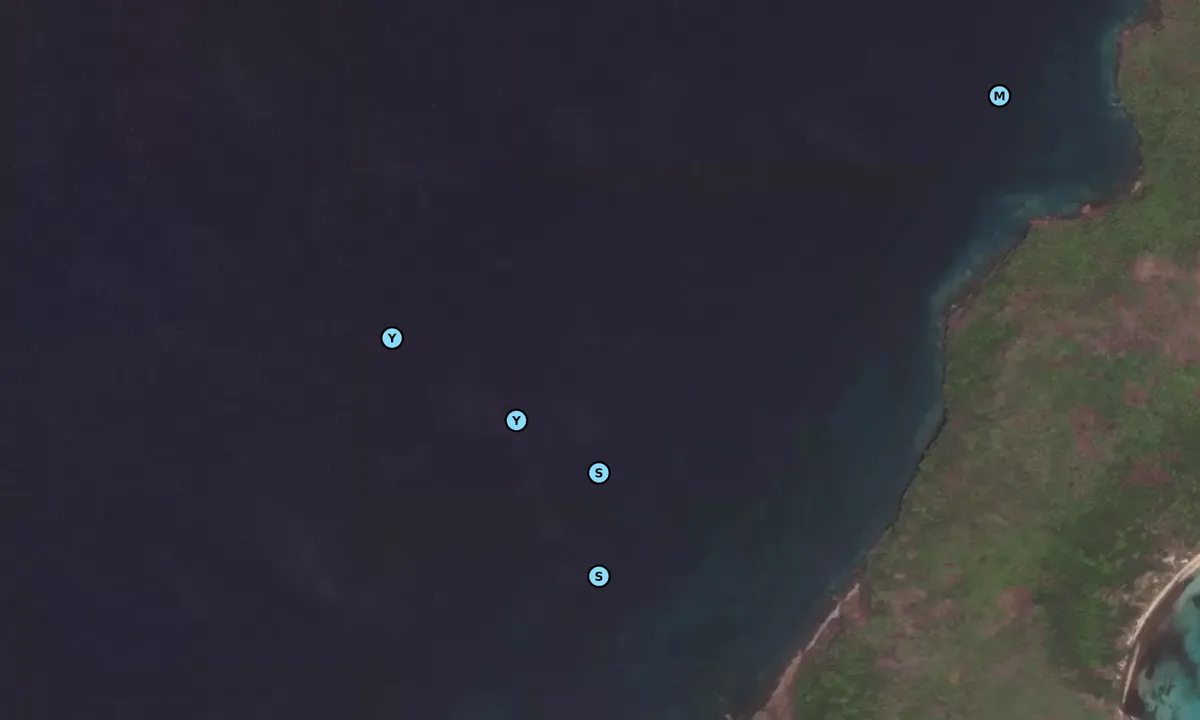This screenshot has height=720, width=1200.
Task: Select the M marker on the map
Action: (999, 96)
